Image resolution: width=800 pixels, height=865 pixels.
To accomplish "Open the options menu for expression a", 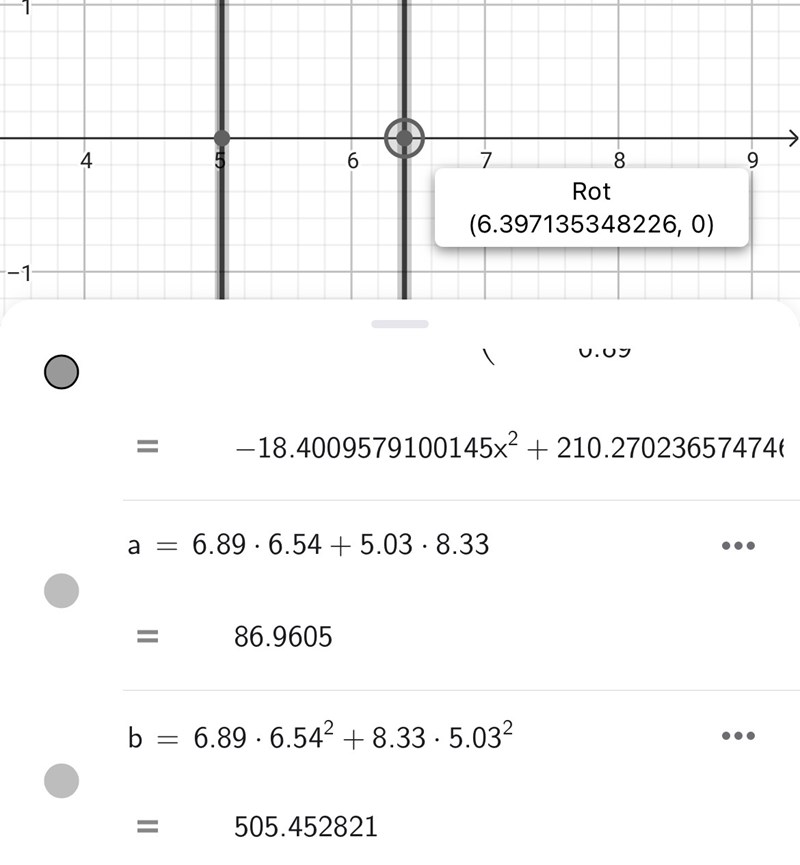I will (738, 545).
